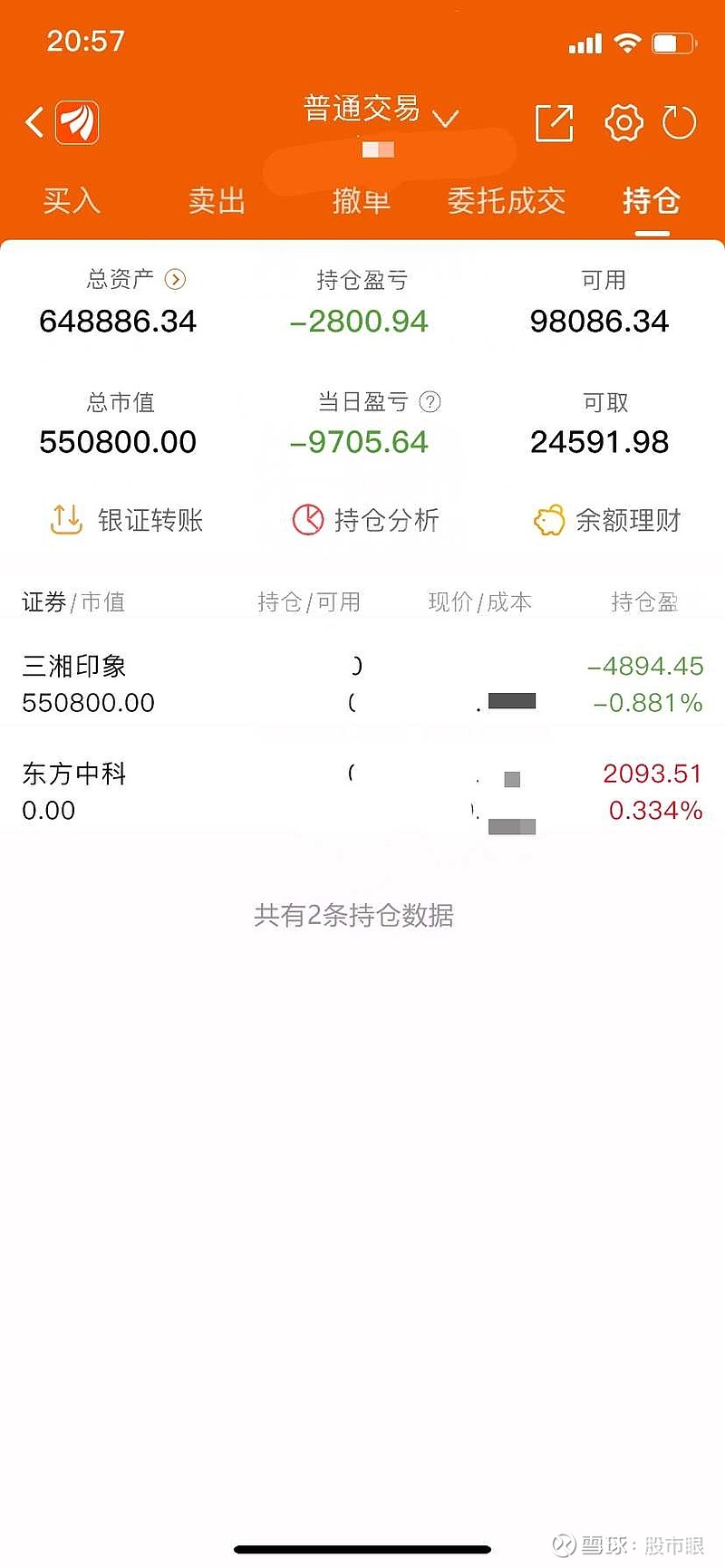Select the 持仓 tab
The height and width of the screenshot is (1568, 725).
tap(652, 200)
